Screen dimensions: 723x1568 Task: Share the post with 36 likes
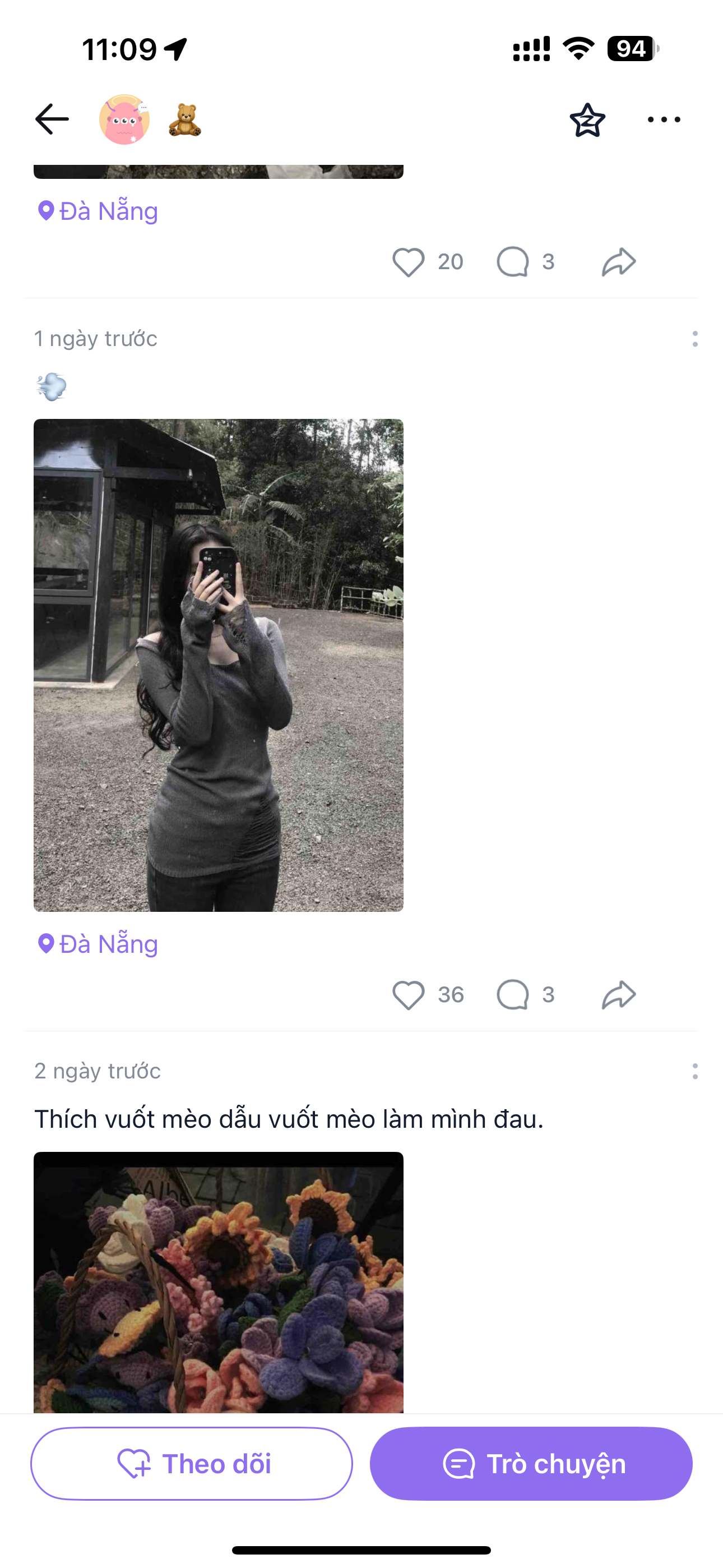(618, 995)
